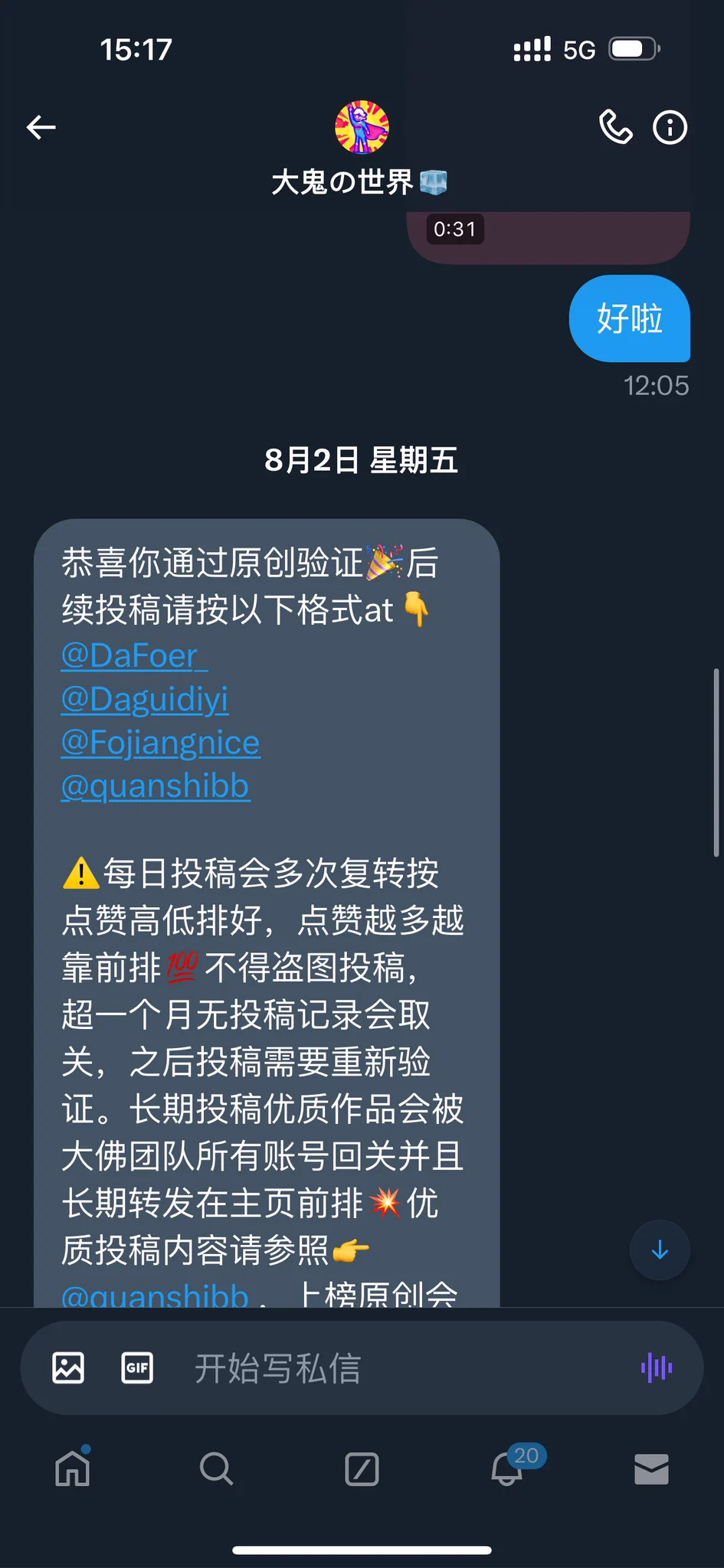
Task: Open the notifications tab with 20 alerts
Action: tap(507, 1468)
